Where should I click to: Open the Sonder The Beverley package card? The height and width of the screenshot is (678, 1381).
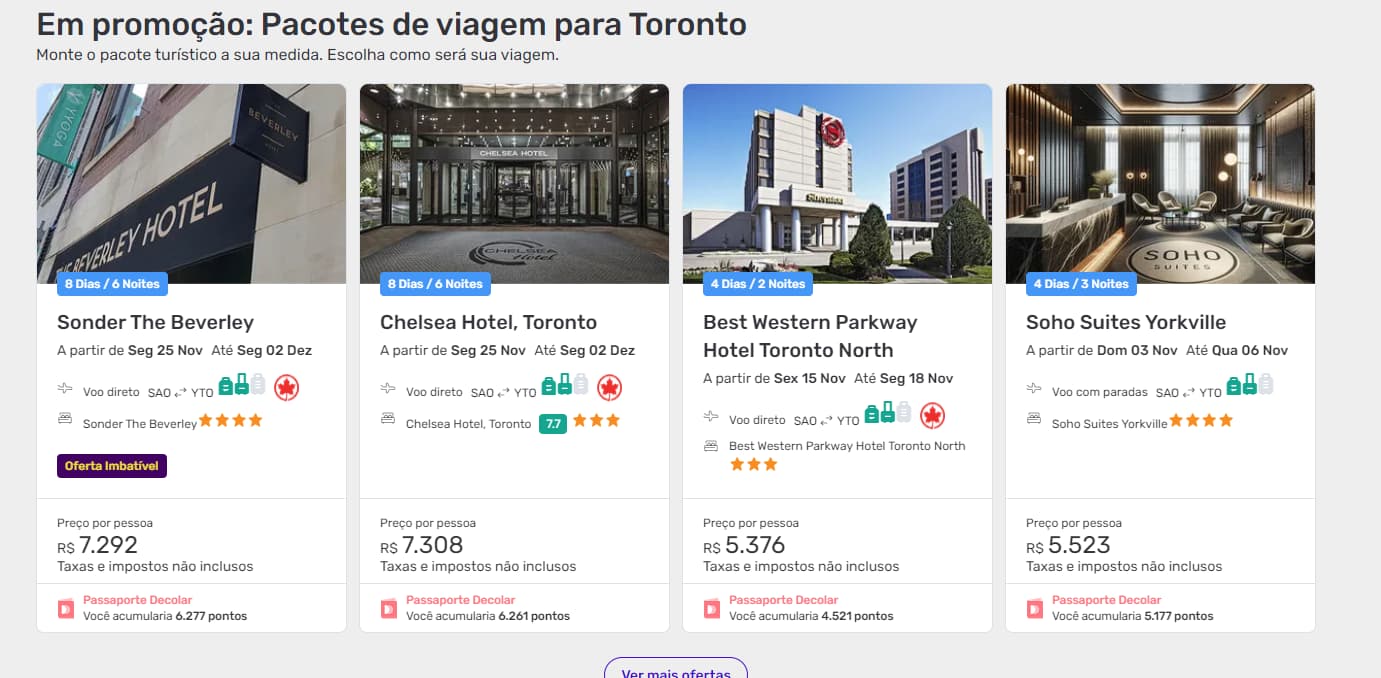pyautogui.click(x=155, y=322)
